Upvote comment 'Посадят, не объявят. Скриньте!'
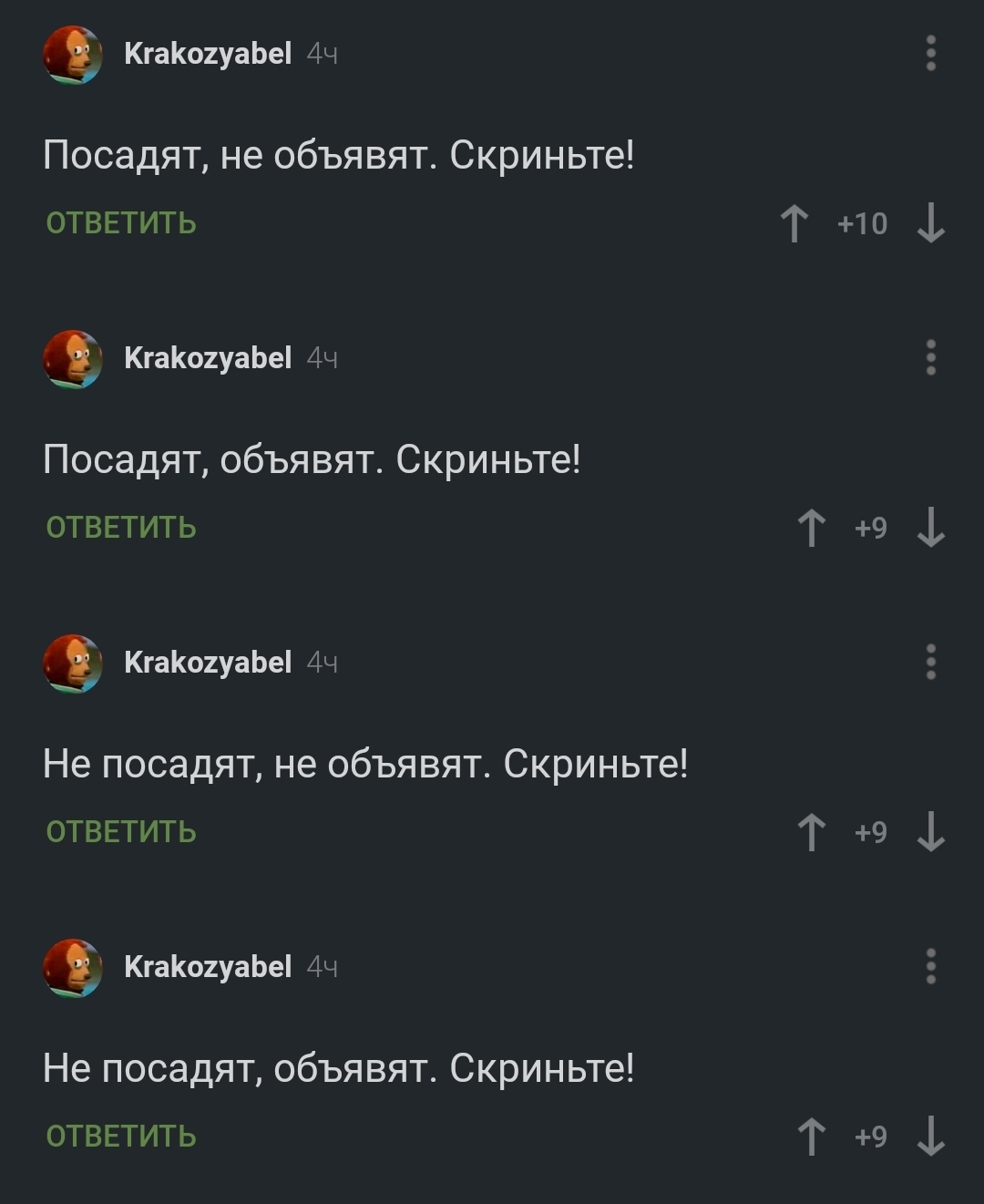 click(794, 223)
